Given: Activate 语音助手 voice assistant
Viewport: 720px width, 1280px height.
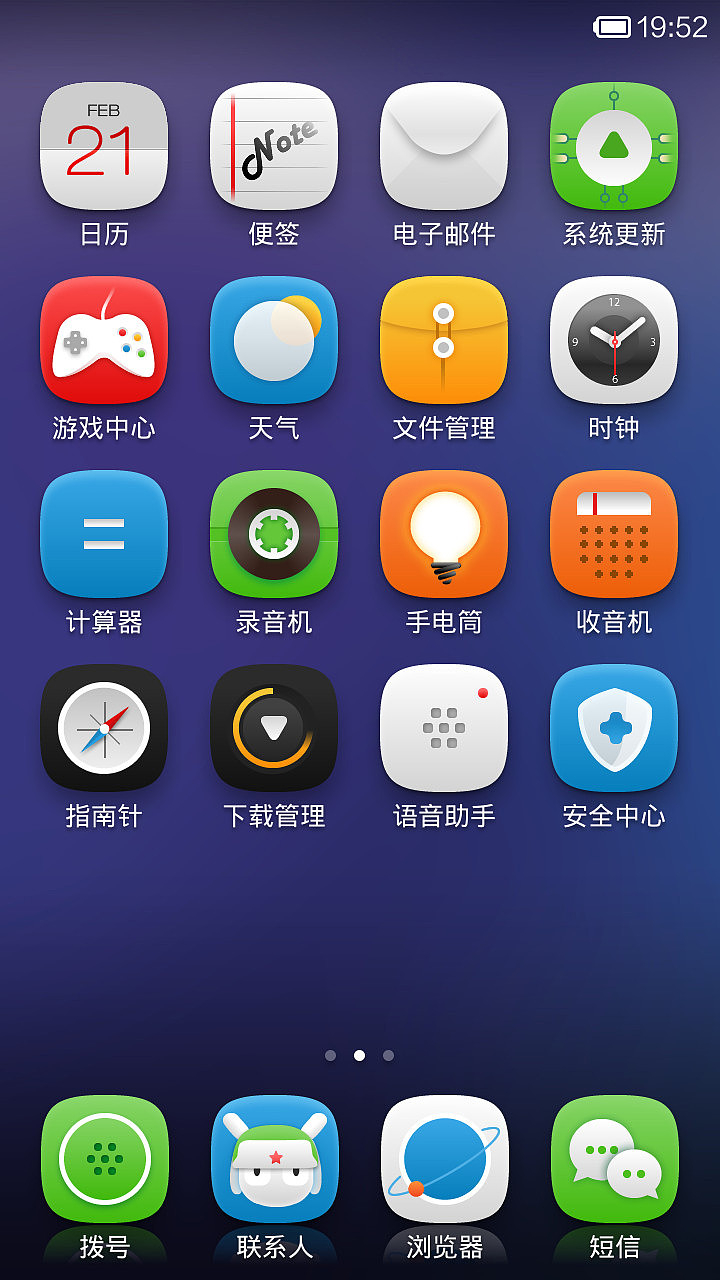Looking at the screenshot, I should click(444, 730).
